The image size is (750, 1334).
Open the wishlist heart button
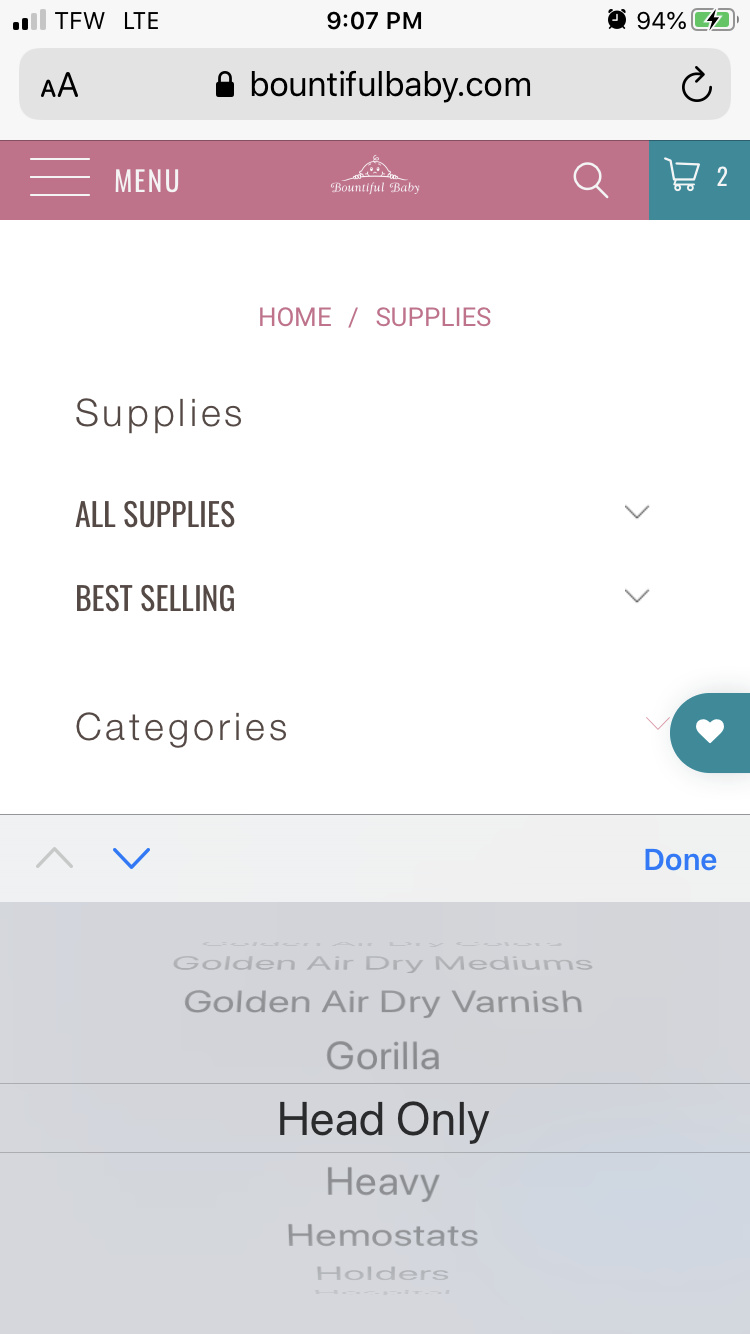[710, 732]
